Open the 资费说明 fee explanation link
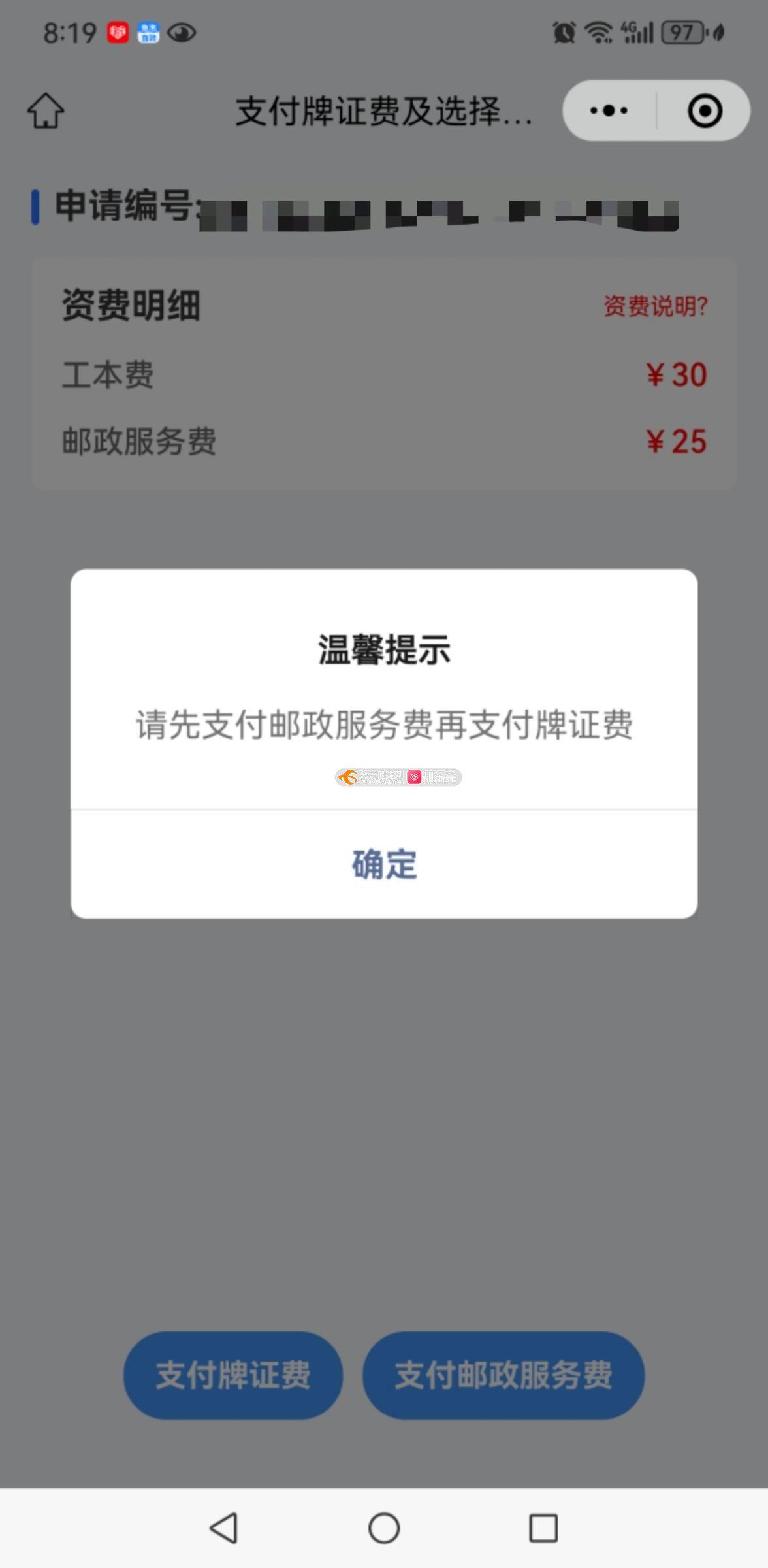 coord(655,306)
